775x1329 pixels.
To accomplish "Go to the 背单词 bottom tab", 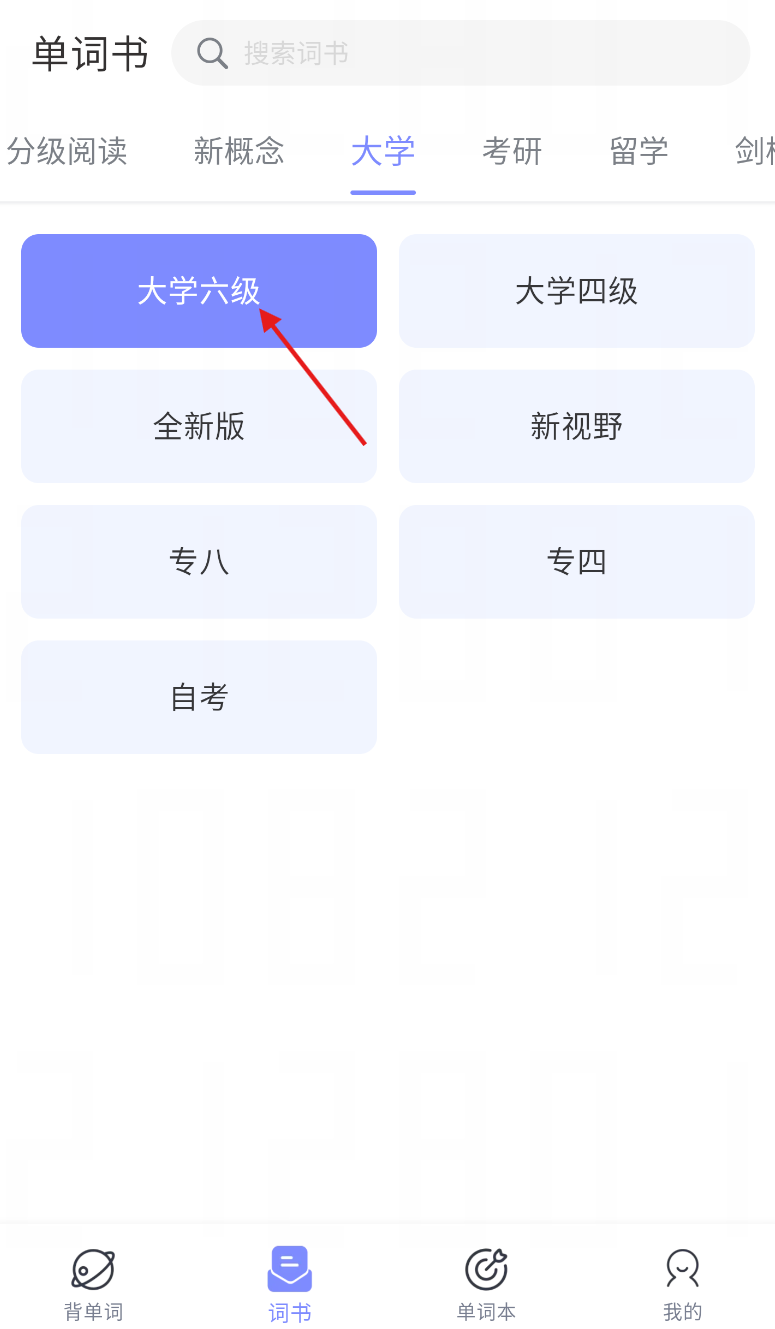I will coord(93,1285).
